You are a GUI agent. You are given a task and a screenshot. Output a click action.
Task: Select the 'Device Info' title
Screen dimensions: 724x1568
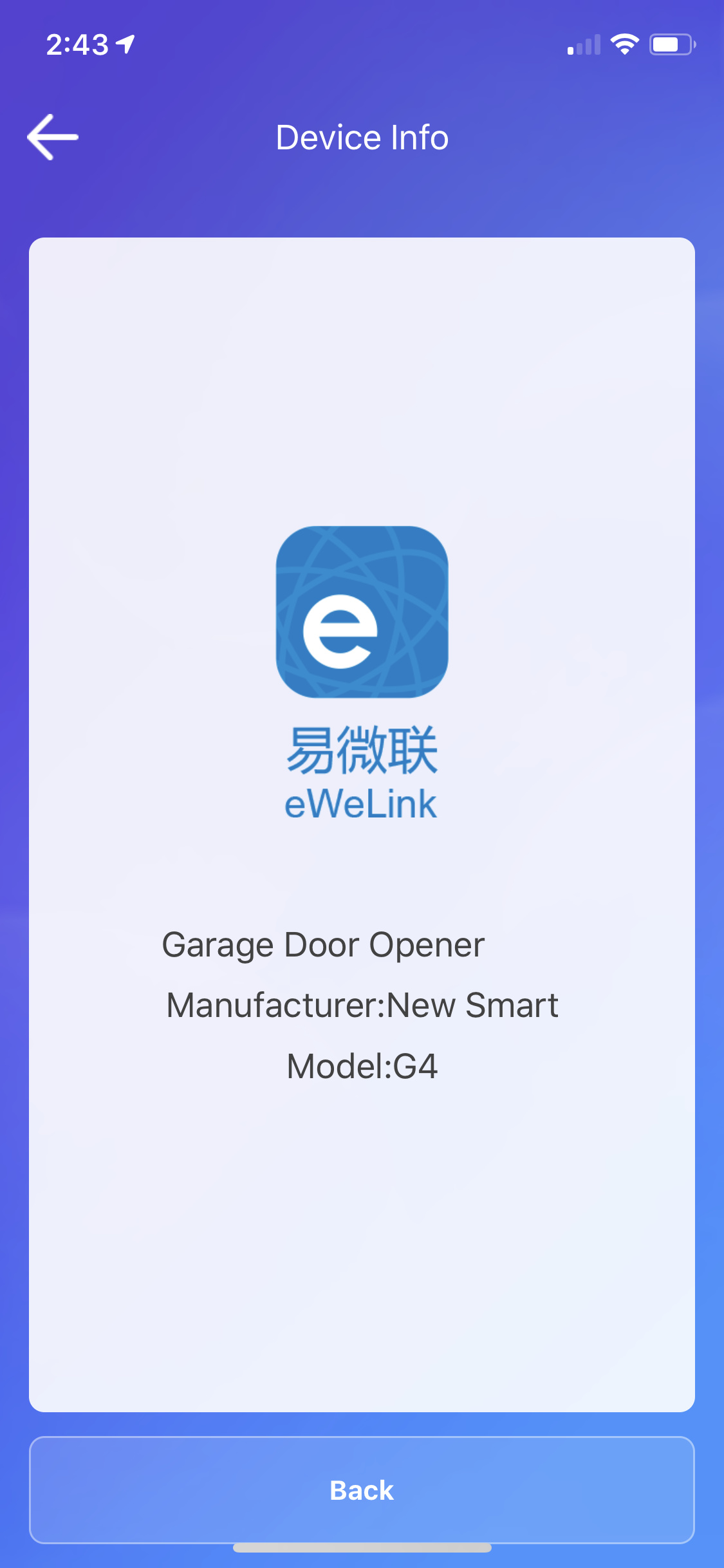[362, 137]
